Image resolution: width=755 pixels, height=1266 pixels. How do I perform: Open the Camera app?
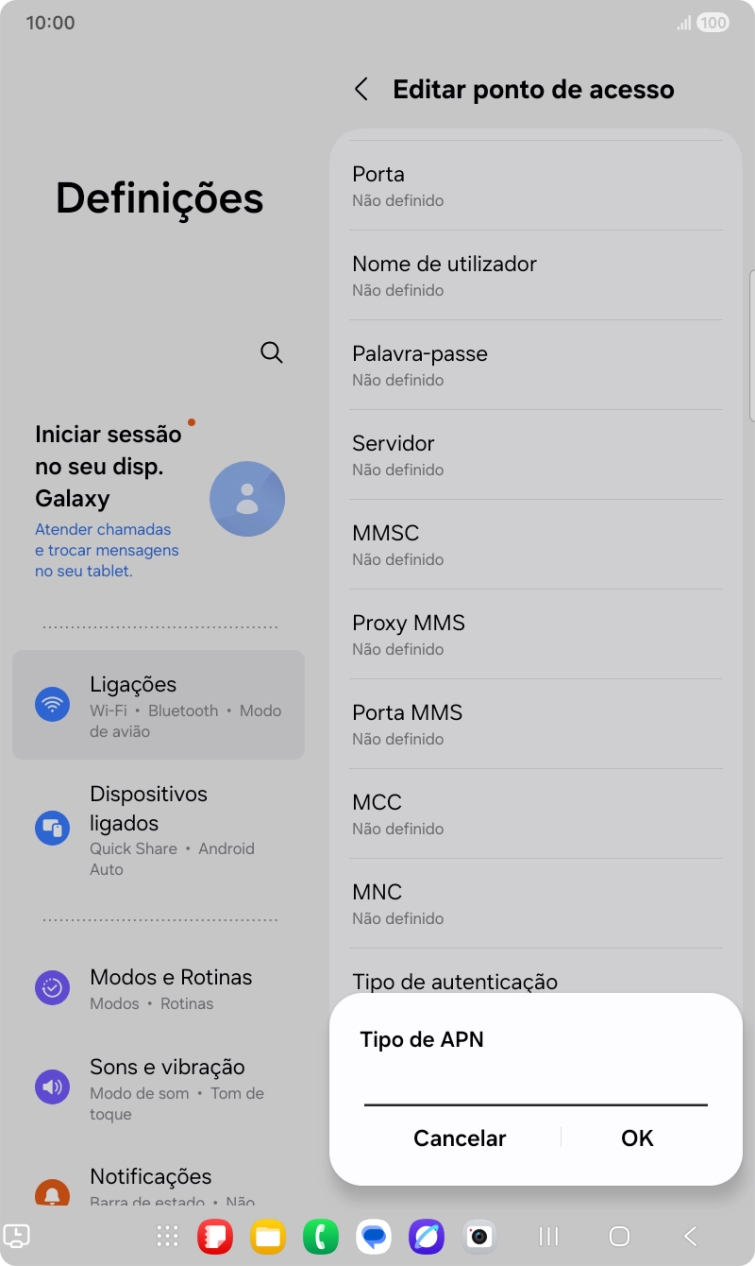pos(479,1237)
